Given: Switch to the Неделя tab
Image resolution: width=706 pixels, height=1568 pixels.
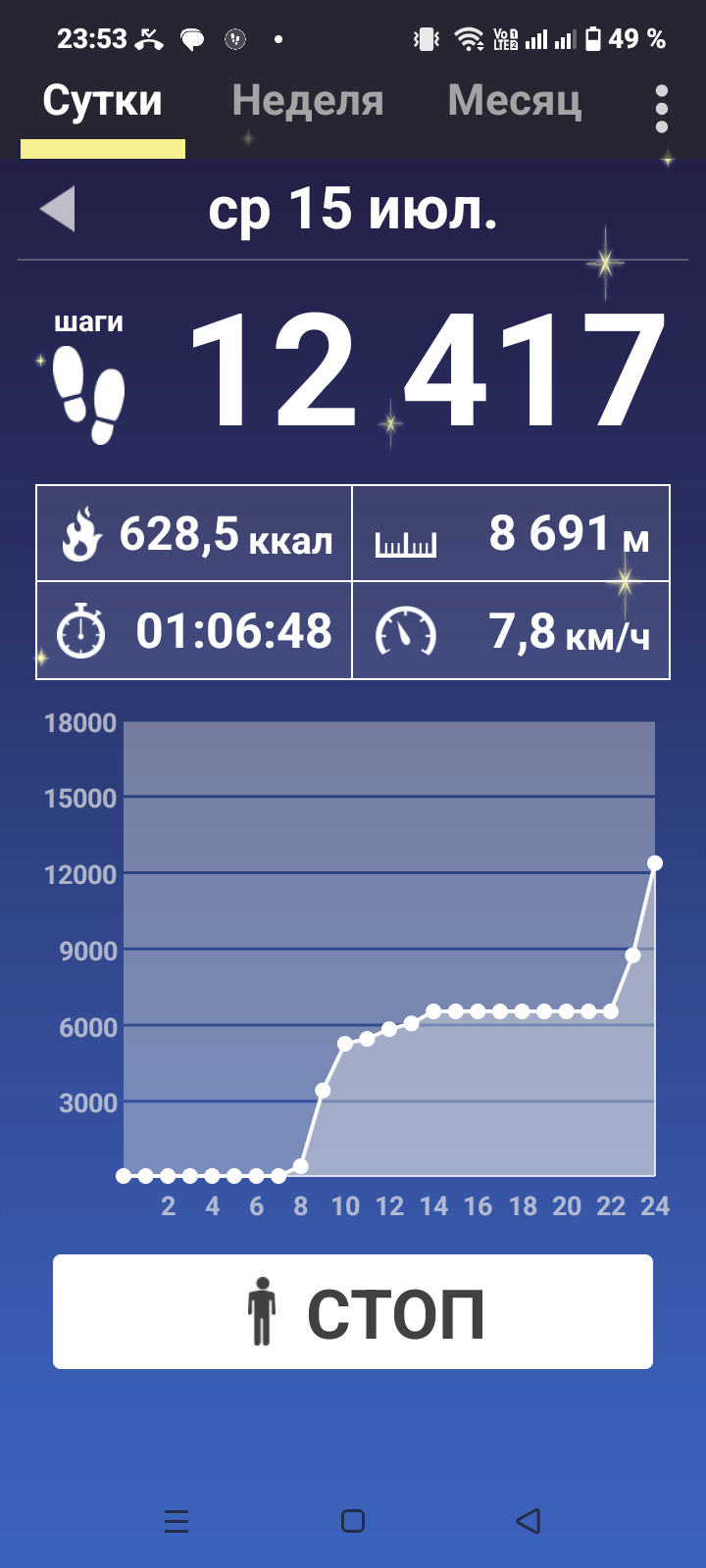Looking at the screenshot, I should tap(307, 101).
